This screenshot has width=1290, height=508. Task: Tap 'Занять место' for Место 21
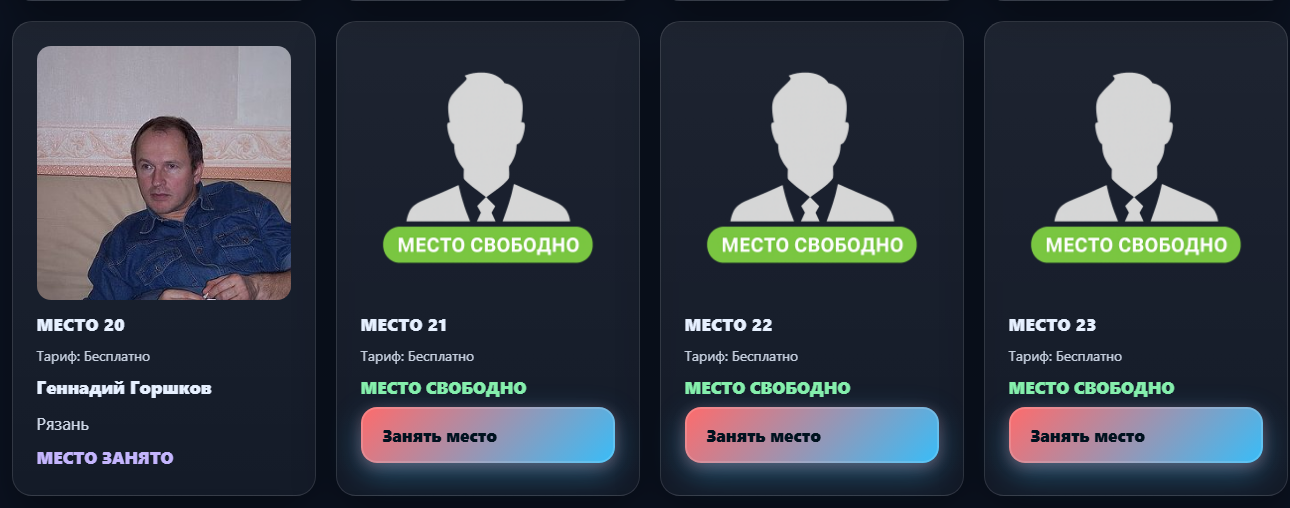point(487,436)
